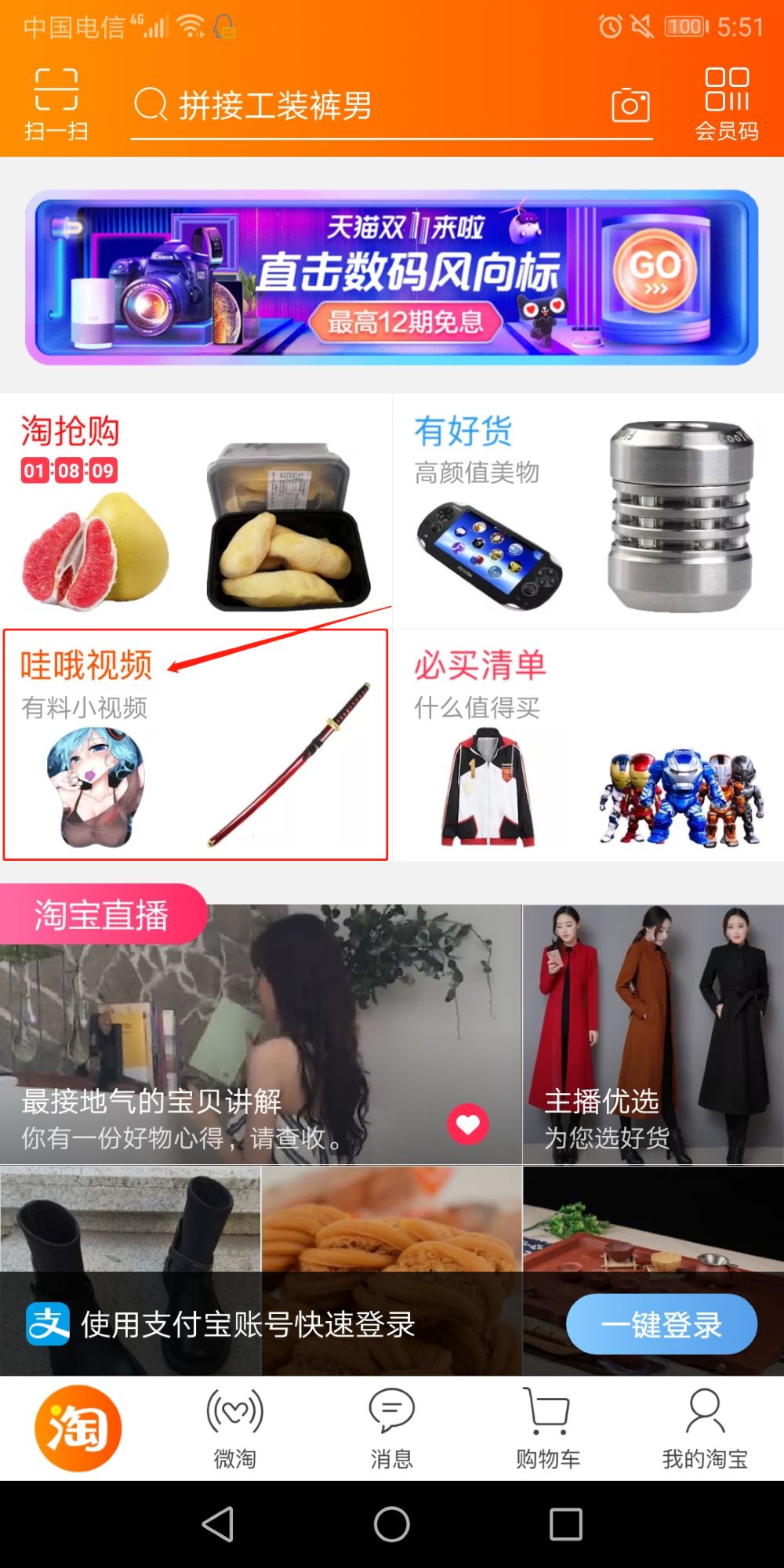The width and height of the screenshot is (784, 1568).
Task: Tap 一键登录 to sign in with Alipay
Action: 661,1324
